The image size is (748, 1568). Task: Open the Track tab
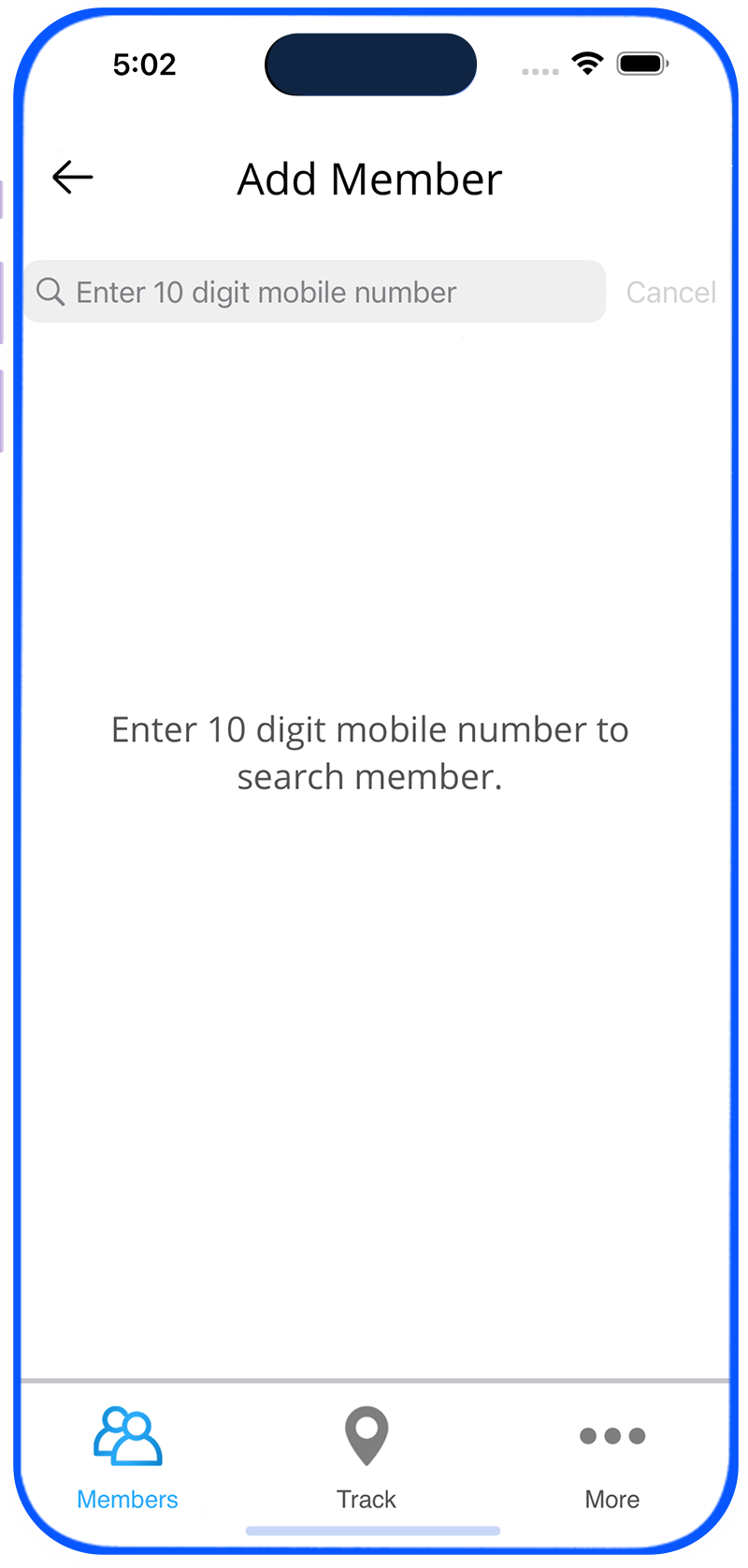[x=367, y=1459]
